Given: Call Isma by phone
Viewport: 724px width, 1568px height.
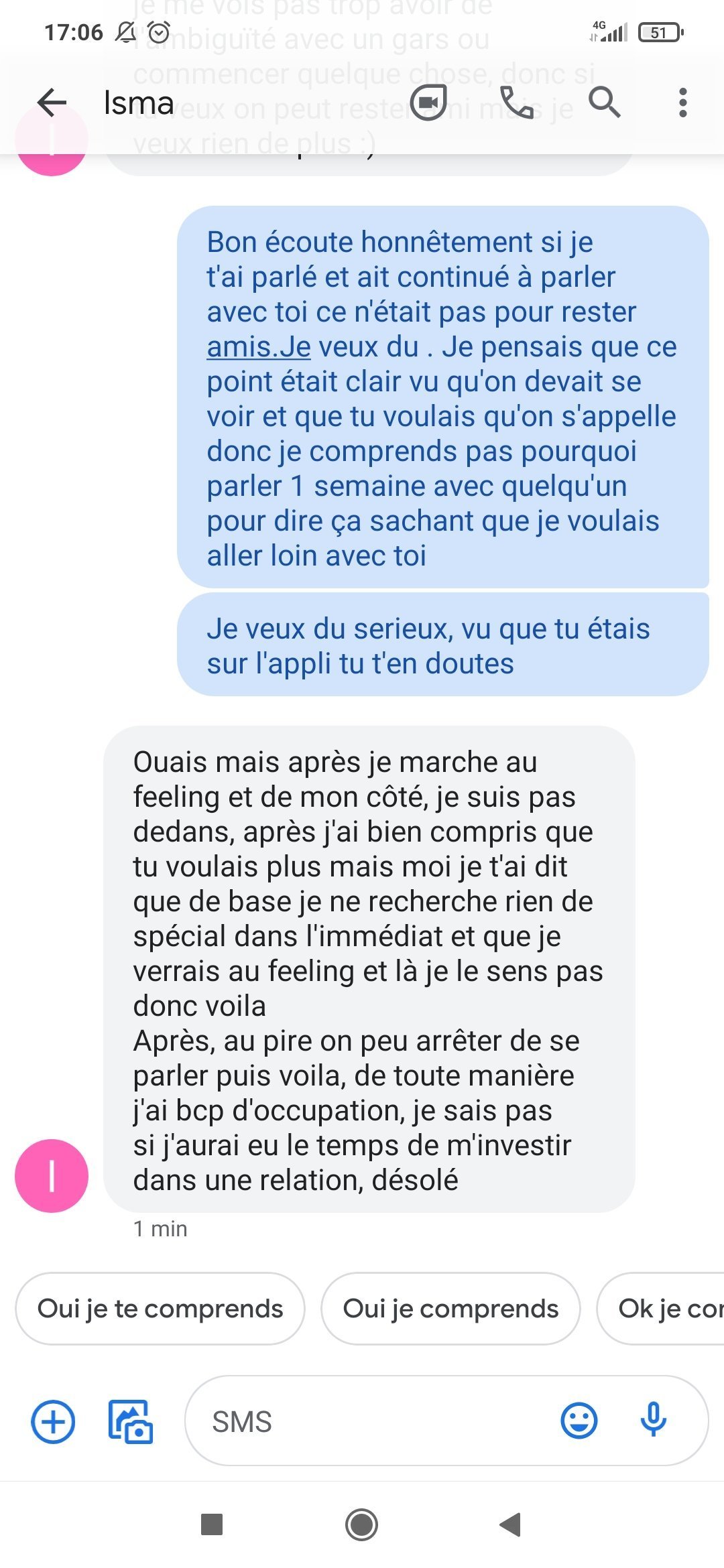Looking at the screenshot, I should pyautogui.click(x=517, y=103).
